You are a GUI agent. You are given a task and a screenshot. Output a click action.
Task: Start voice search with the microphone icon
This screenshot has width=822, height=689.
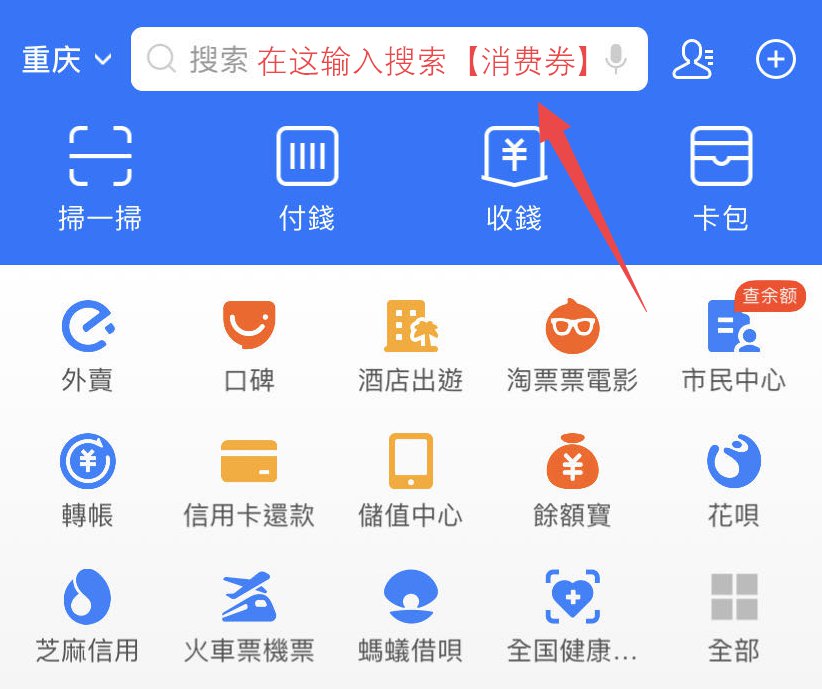click(617, 60)
